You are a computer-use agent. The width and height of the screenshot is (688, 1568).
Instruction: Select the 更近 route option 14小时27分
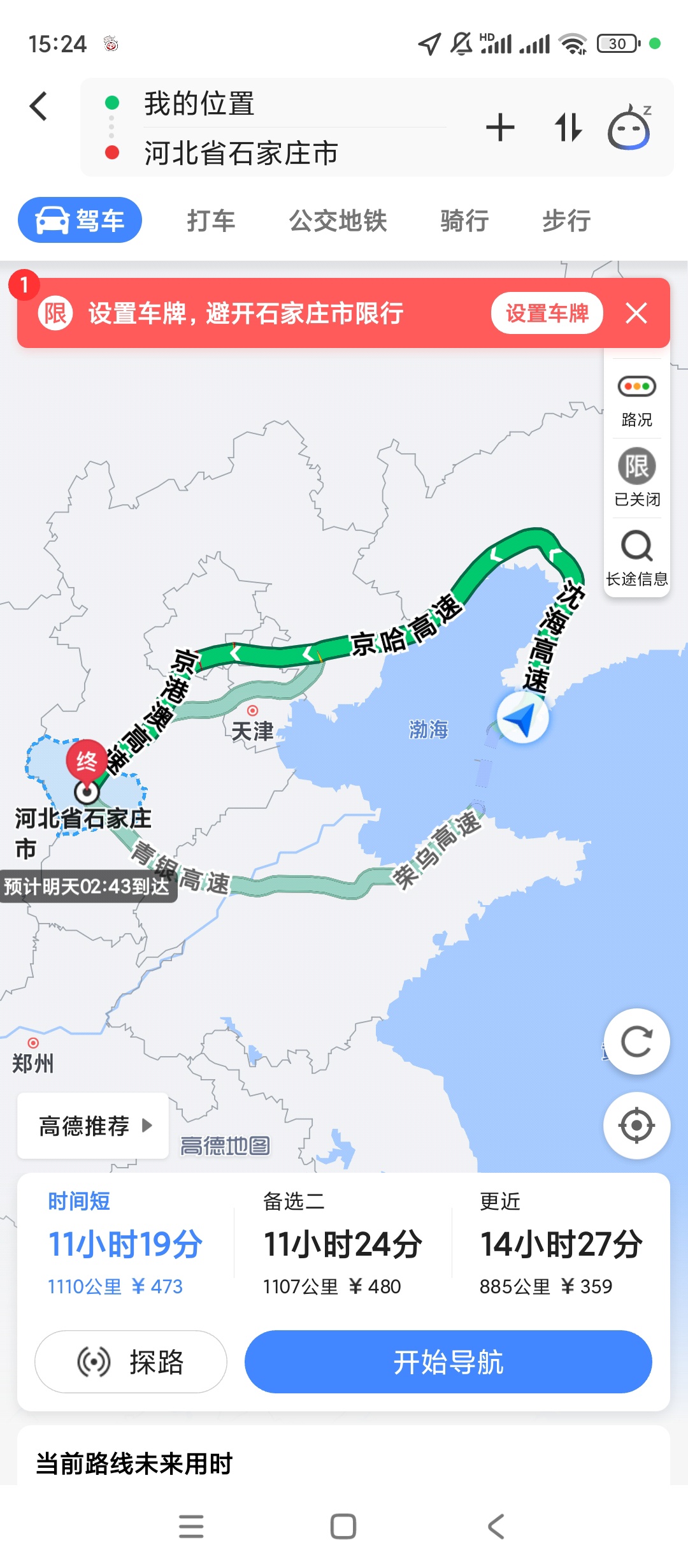pos(561,1244)
